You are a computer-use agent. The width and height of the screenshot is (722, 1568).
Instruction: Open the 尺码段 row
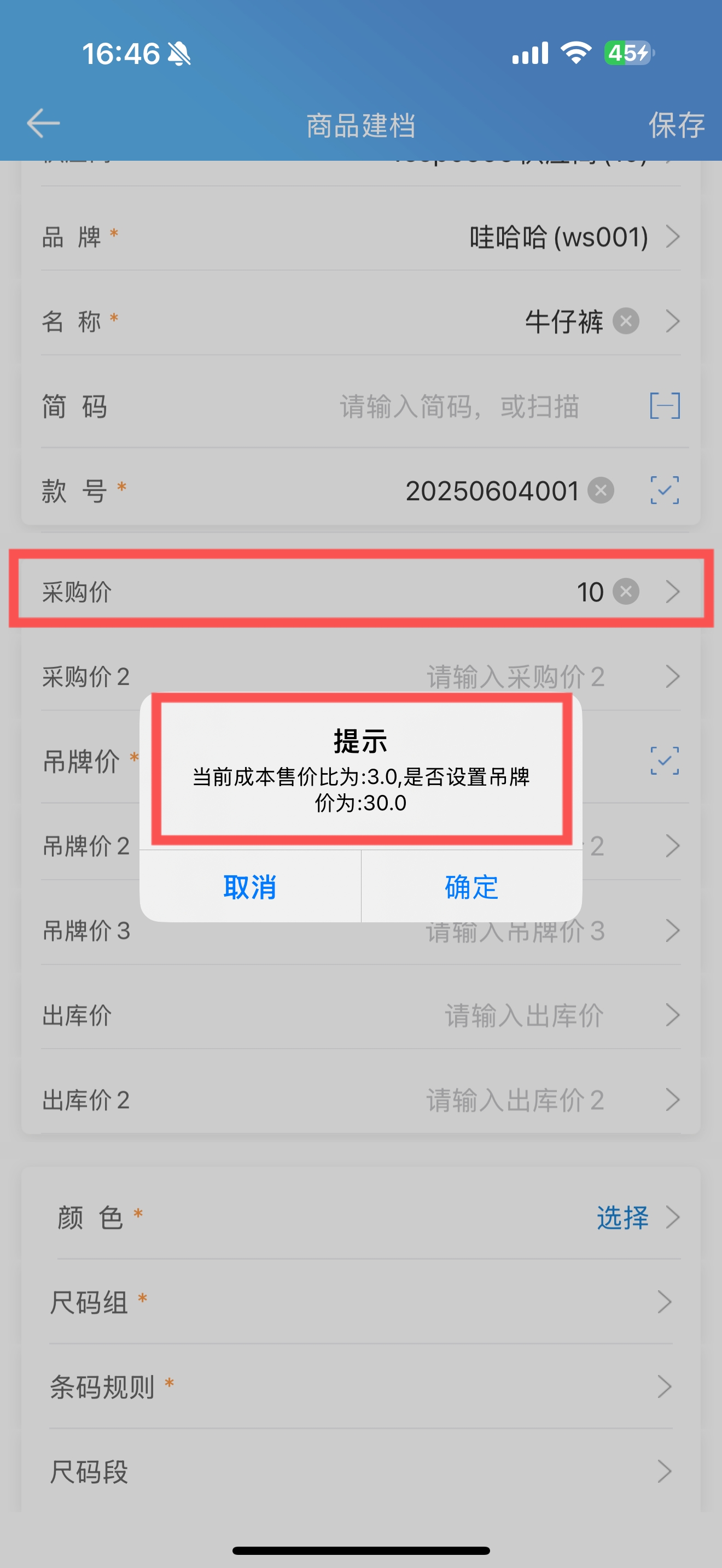361,1471
